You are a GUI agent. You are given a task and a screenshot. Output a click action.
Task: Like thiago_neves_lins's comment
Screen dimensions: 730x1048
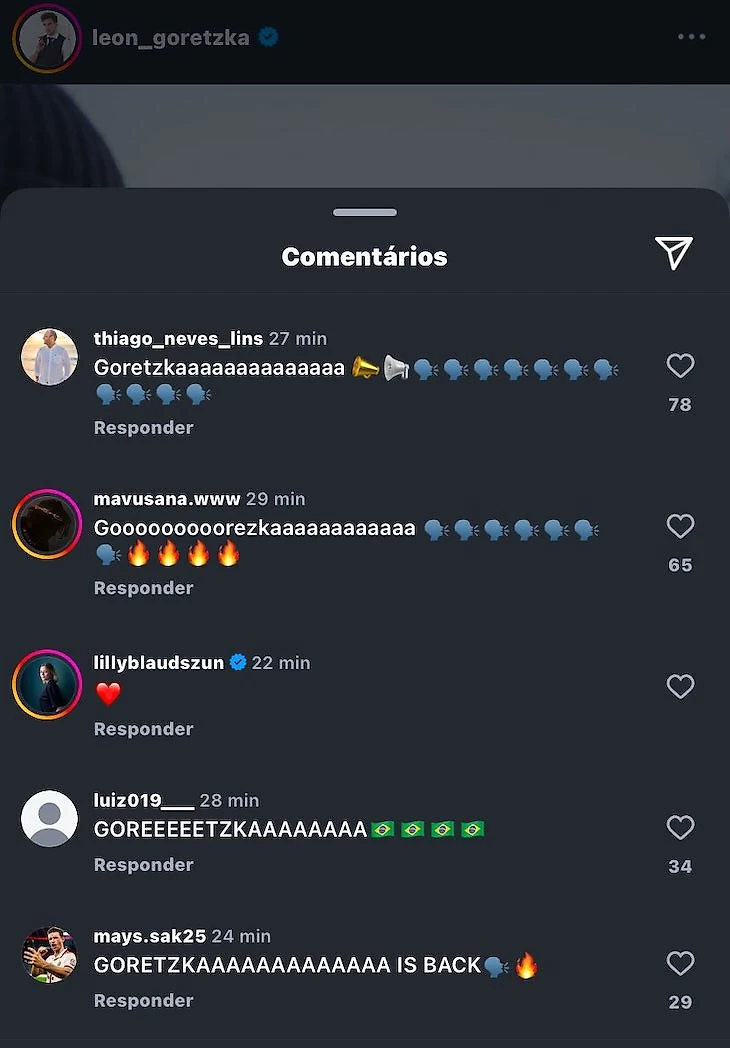click(x=680, y=366)
